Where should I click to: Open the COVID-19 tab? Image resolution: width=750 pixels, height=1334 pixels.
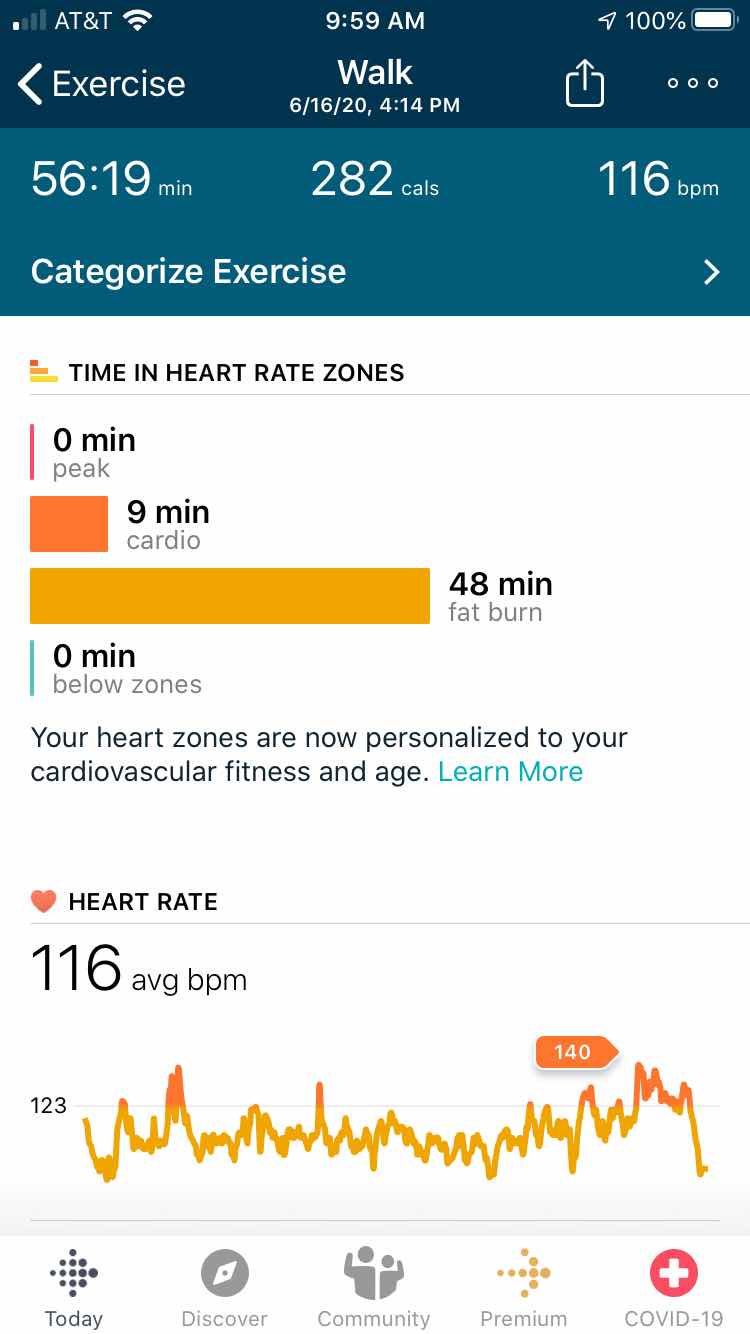(674, 1288)
